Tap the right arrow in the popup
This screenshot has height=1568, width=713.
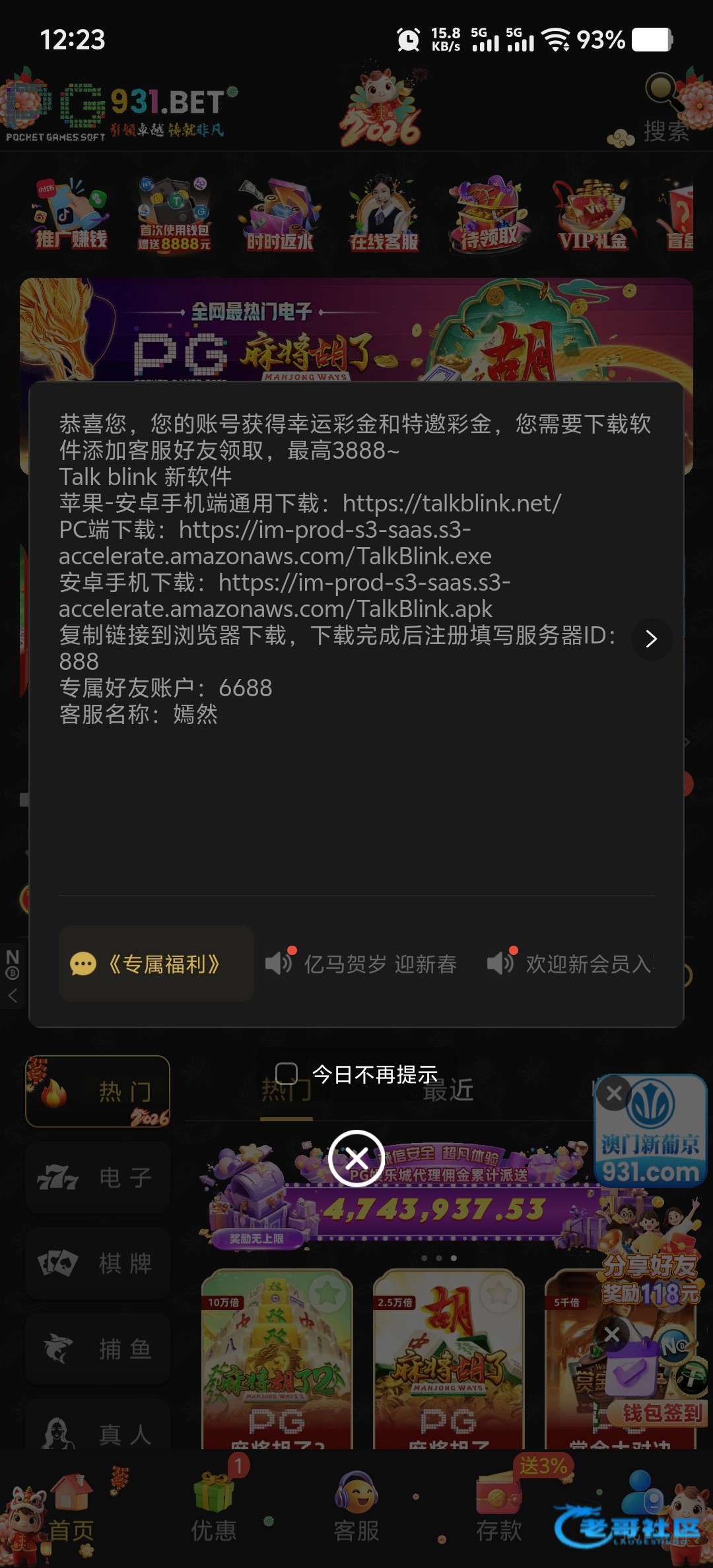(651, 639)
